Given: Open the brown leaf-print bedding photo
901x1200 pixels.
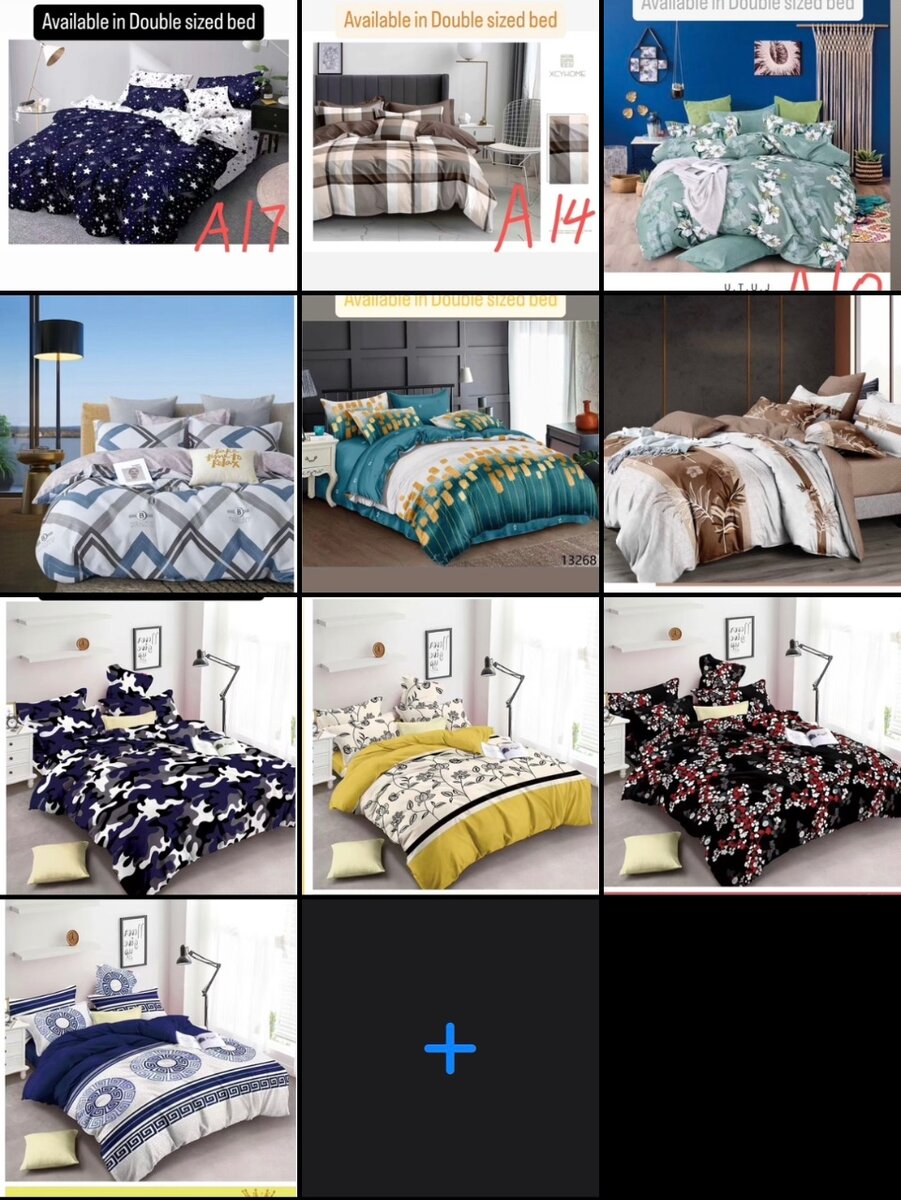Looking at the screenshot, I should (x=751, y=443).
